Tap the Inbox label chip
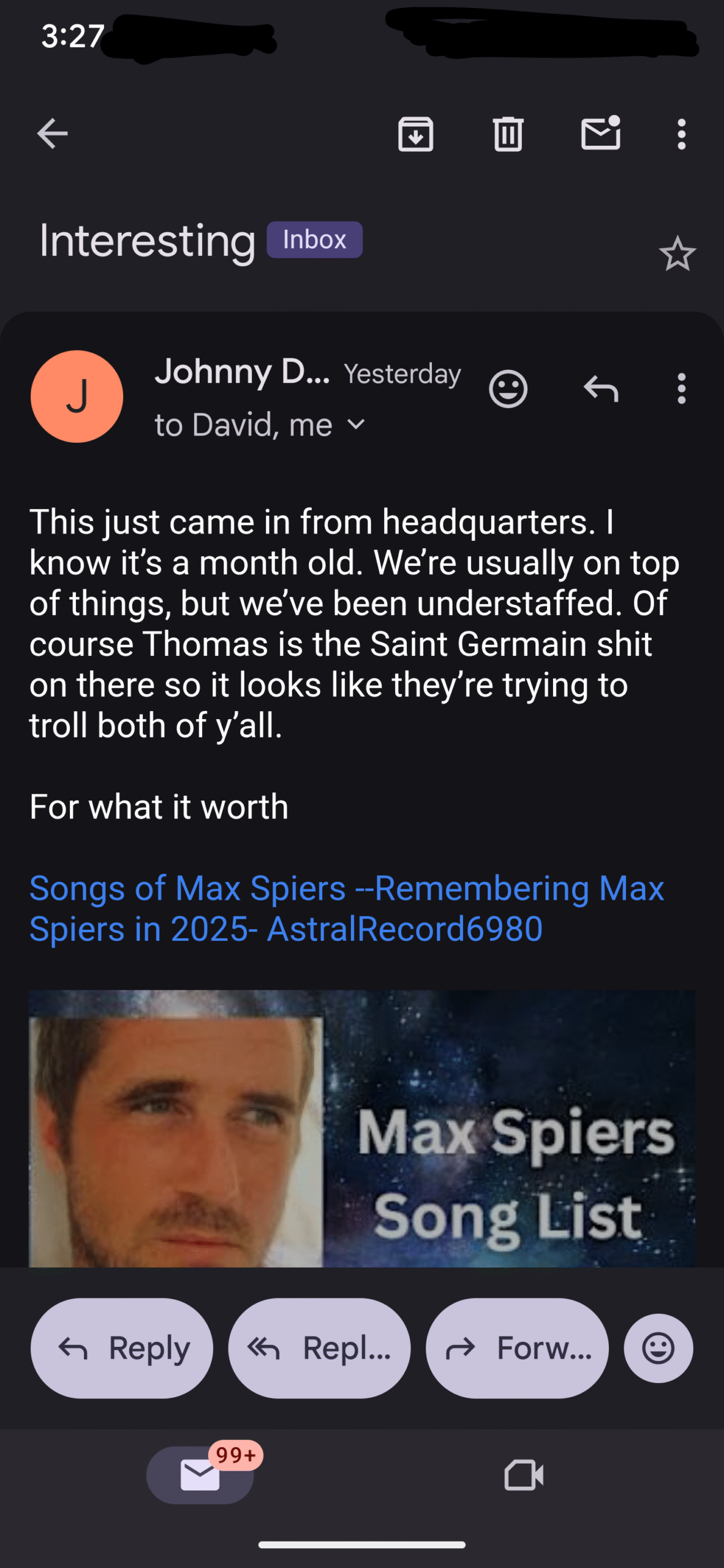The width and height of the screenshot is (724, 1568). coord(314,239)
